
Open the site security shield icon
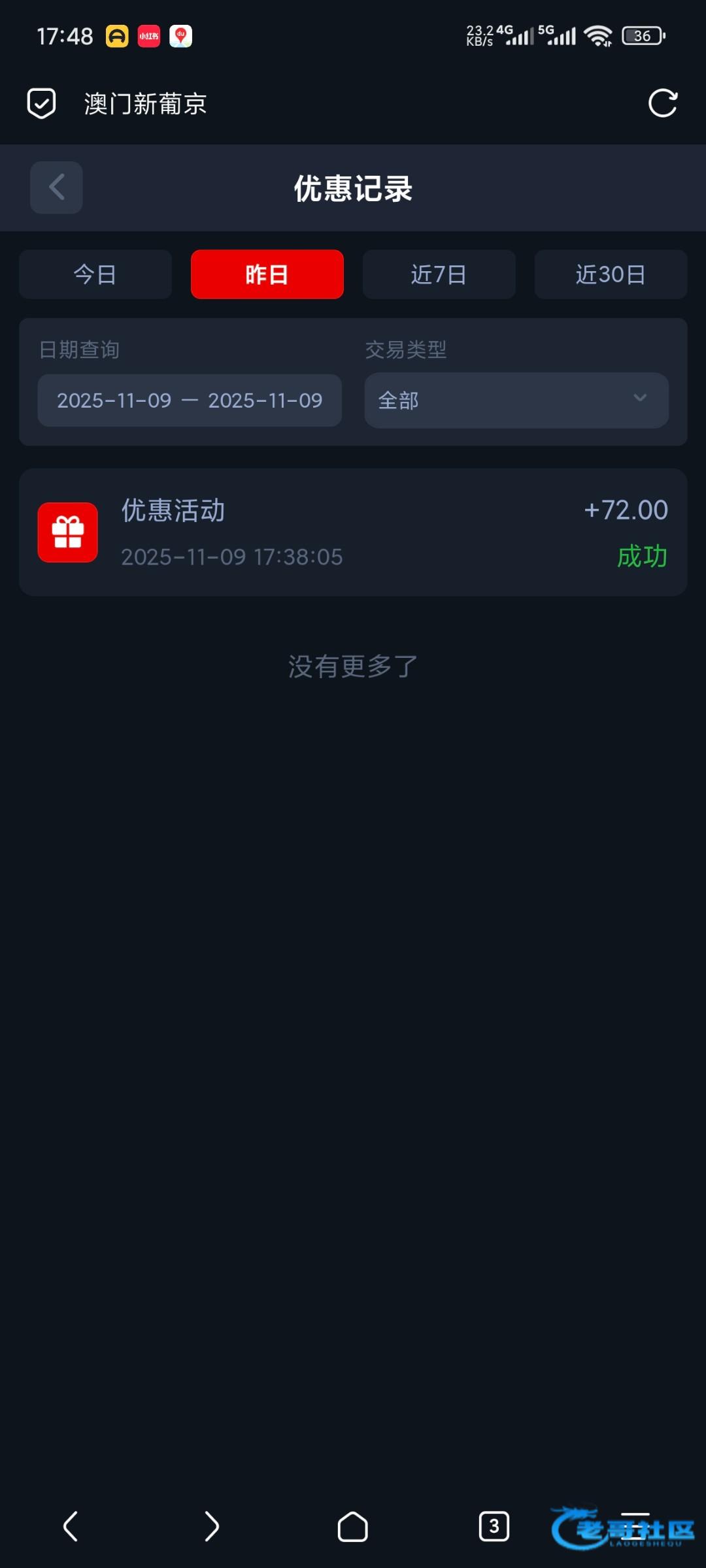(41, 103)
